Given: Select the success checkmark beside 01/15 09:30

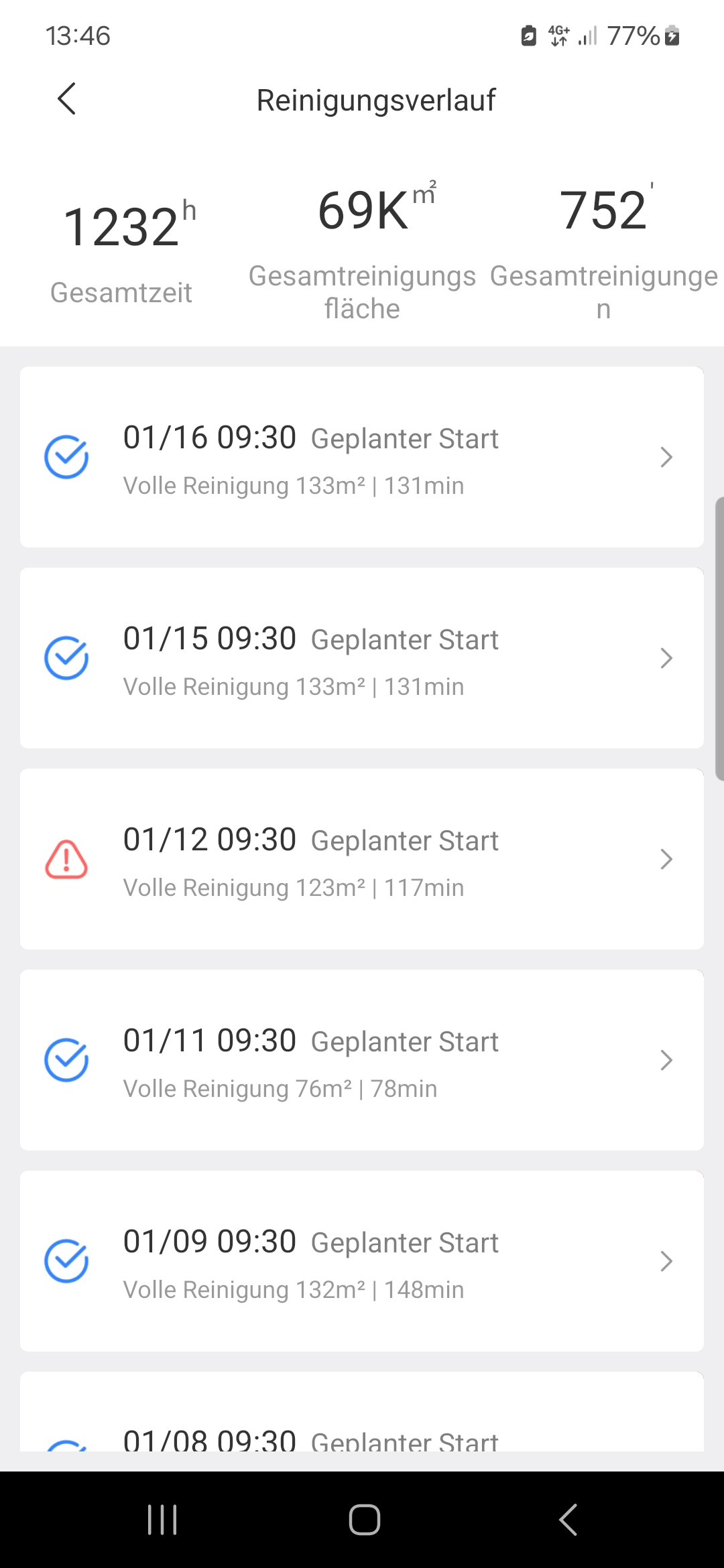Looking at the screenshot, I should [68, 657].
